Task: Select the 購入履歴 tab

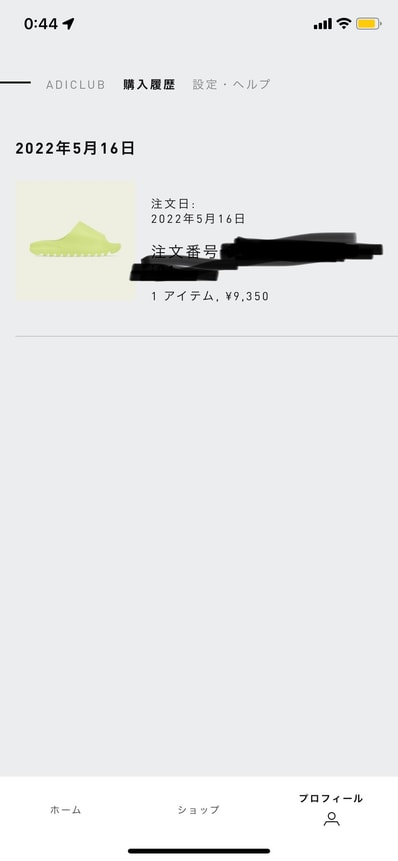Action: (149, 85)
